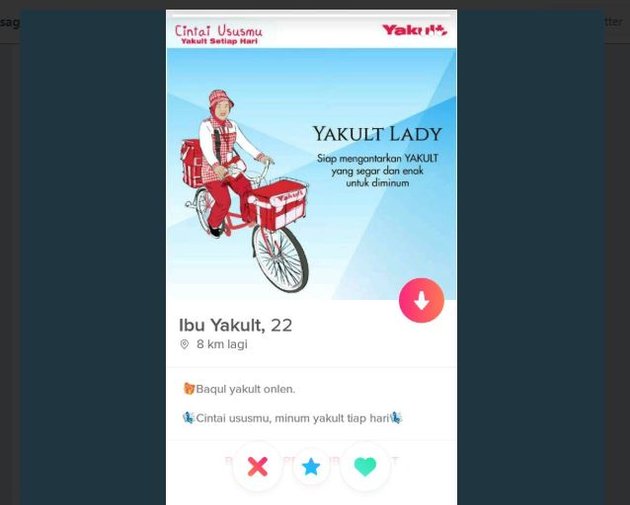Collapse profile with the down arrow button
Image resolution: width=630 pixels, height=505 pixels.
pyautogui.click(x=421, y=300)
